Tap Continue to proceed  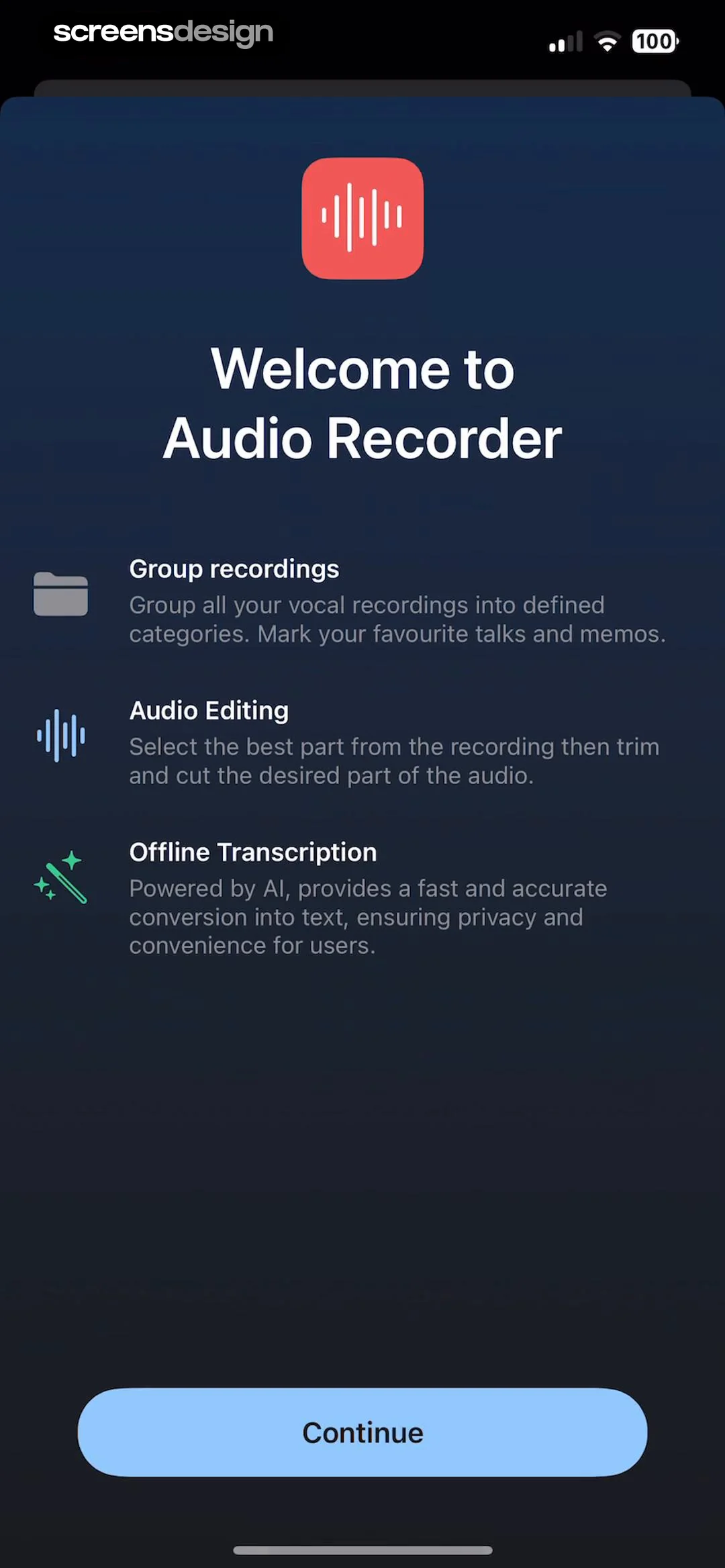(362, 1431)
